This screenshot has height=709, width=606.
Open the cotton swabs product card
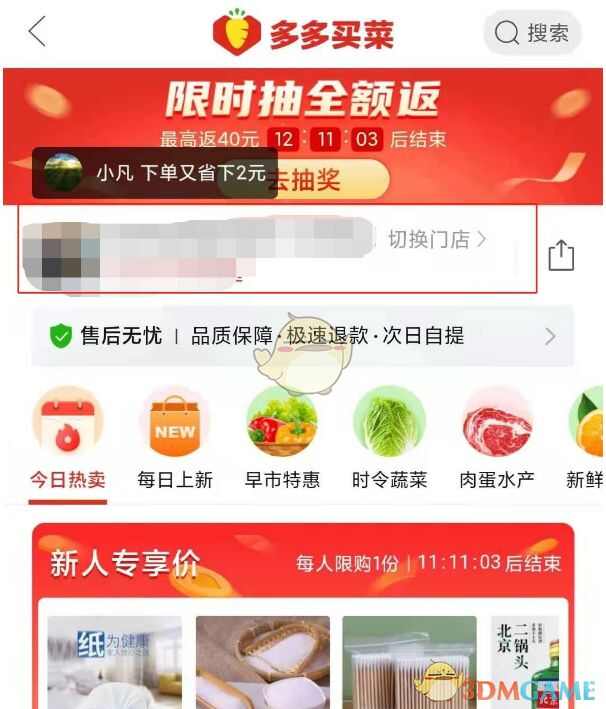[x=408, y=662]
